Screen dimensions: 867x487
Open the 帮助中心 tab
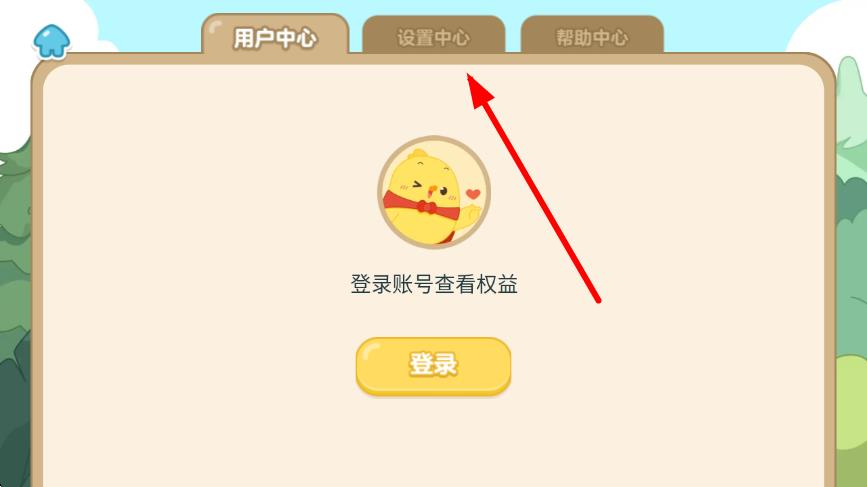coord(592,38)
